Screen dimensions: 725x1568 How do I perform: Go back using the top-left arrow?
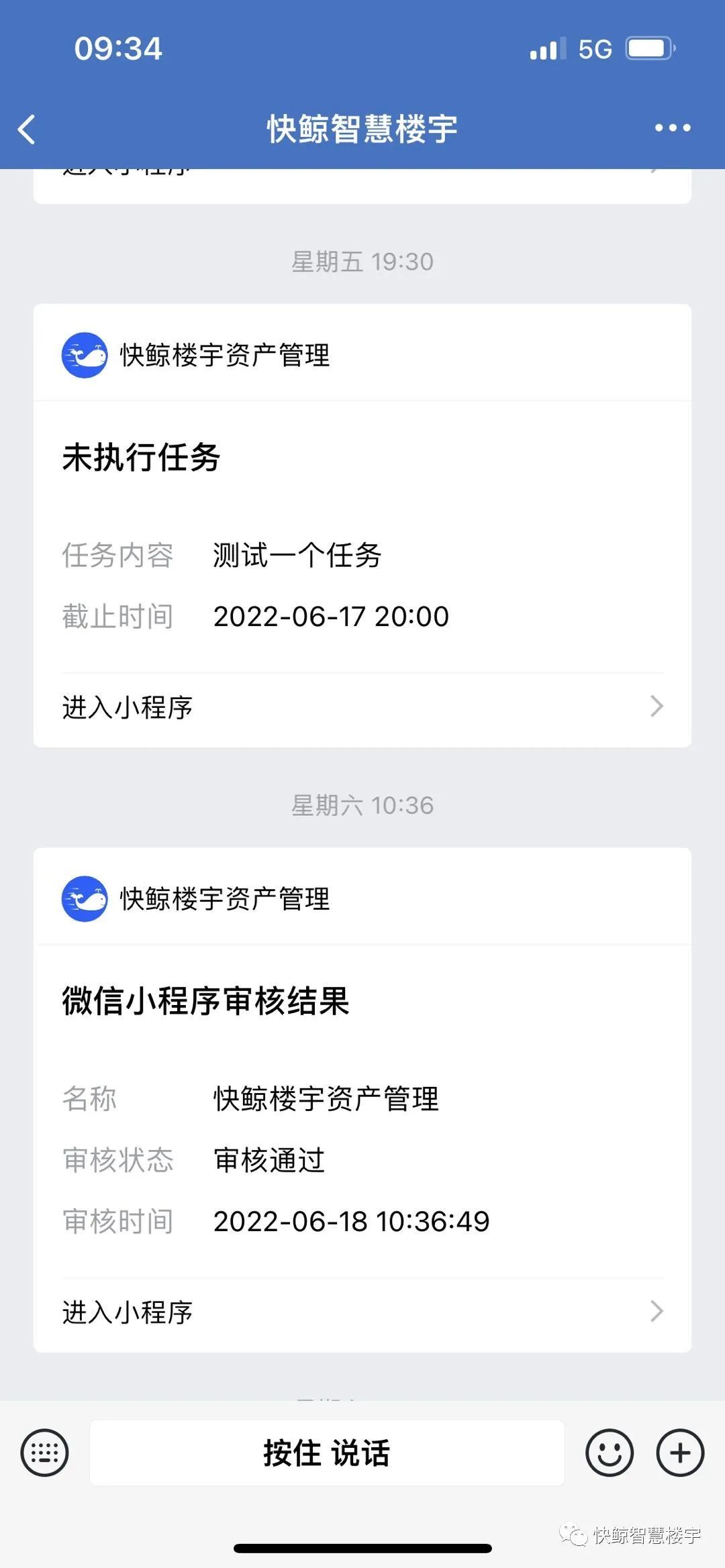coord(27,129)
